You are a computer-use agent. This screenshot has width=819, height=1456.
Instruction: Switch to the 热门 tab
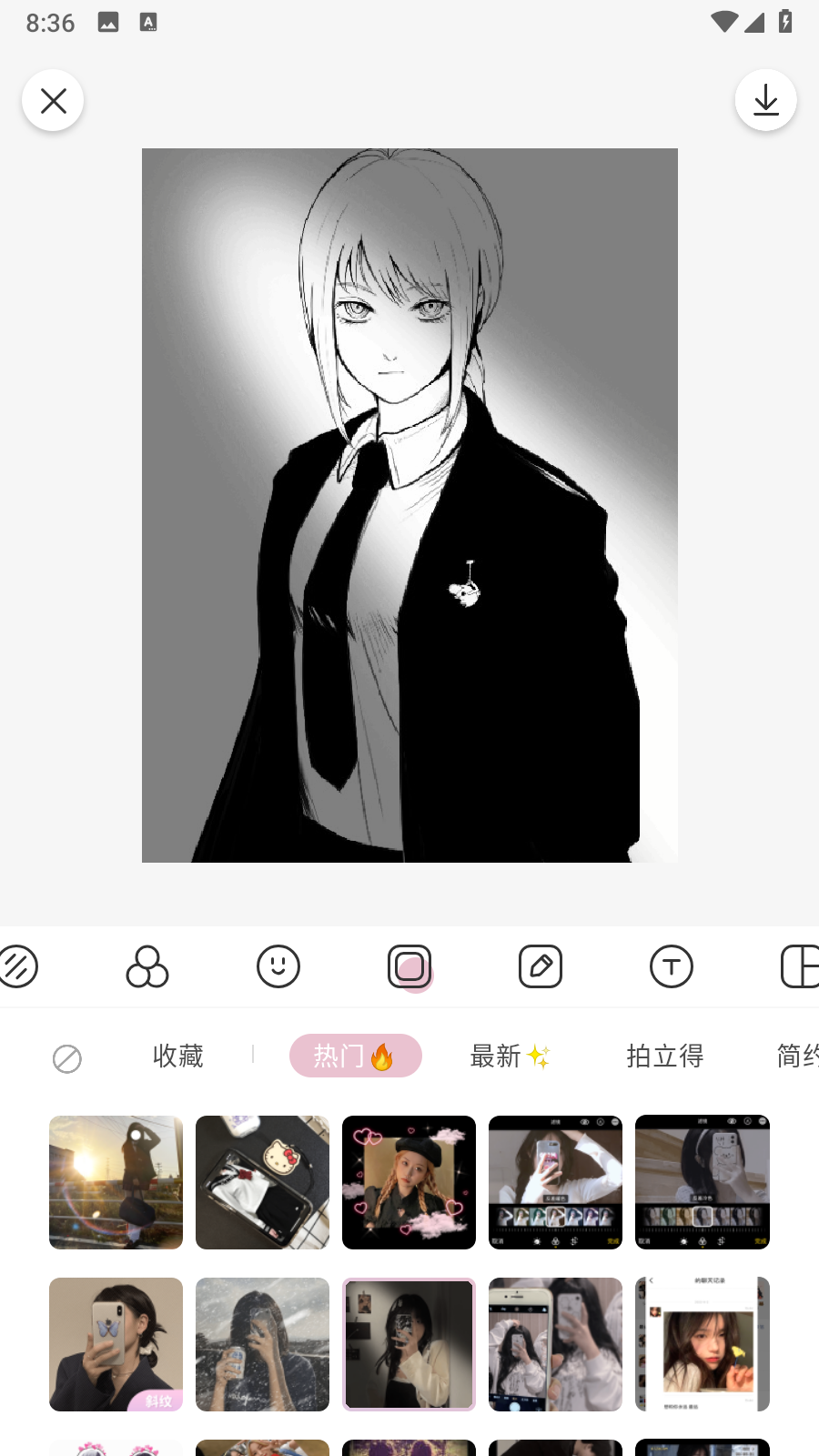(x=355, y=1056)
